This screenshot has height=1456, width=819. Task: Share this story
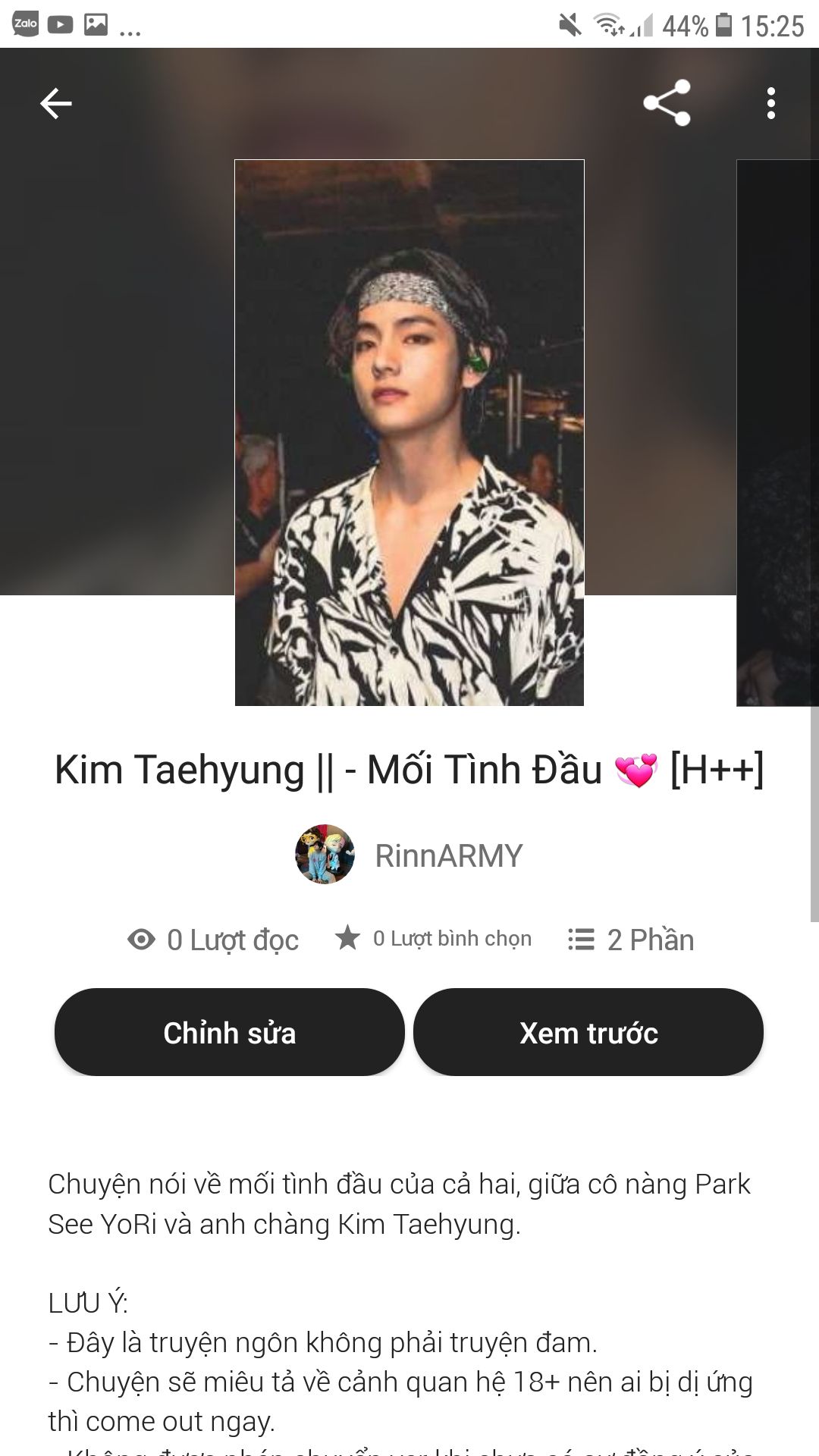coord(667,103)
